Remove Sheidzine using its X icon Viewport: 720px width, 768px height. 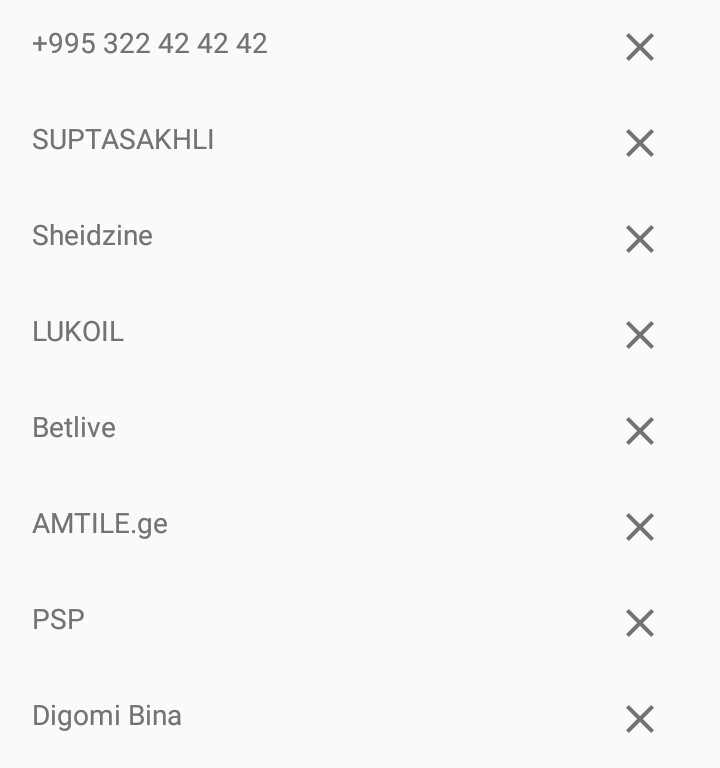point(639,239)
